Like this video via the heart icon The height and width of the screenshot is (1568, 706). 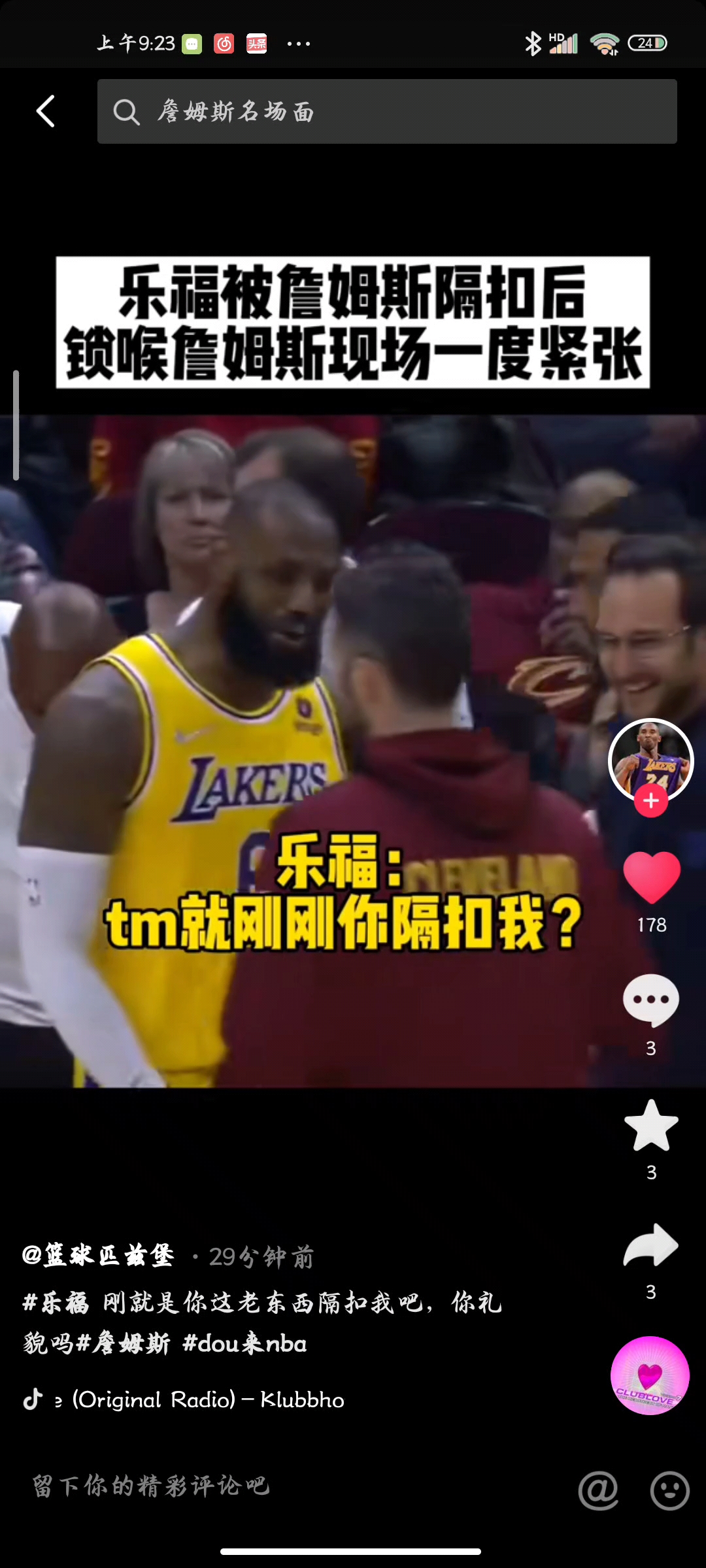pos(651,877)
